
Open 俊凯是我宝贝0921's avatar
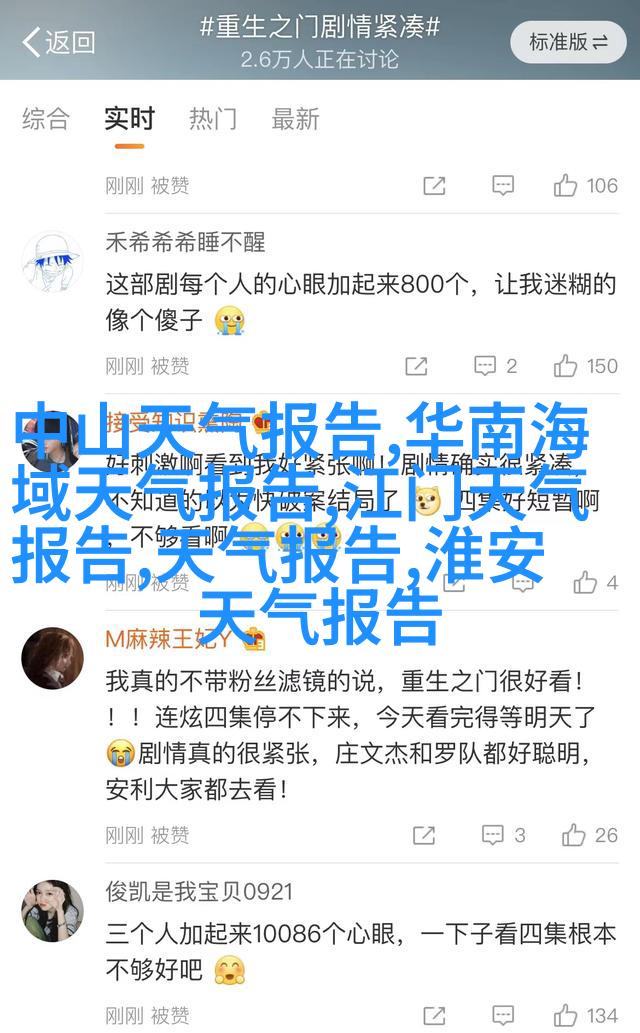click(x=52, y=910)
